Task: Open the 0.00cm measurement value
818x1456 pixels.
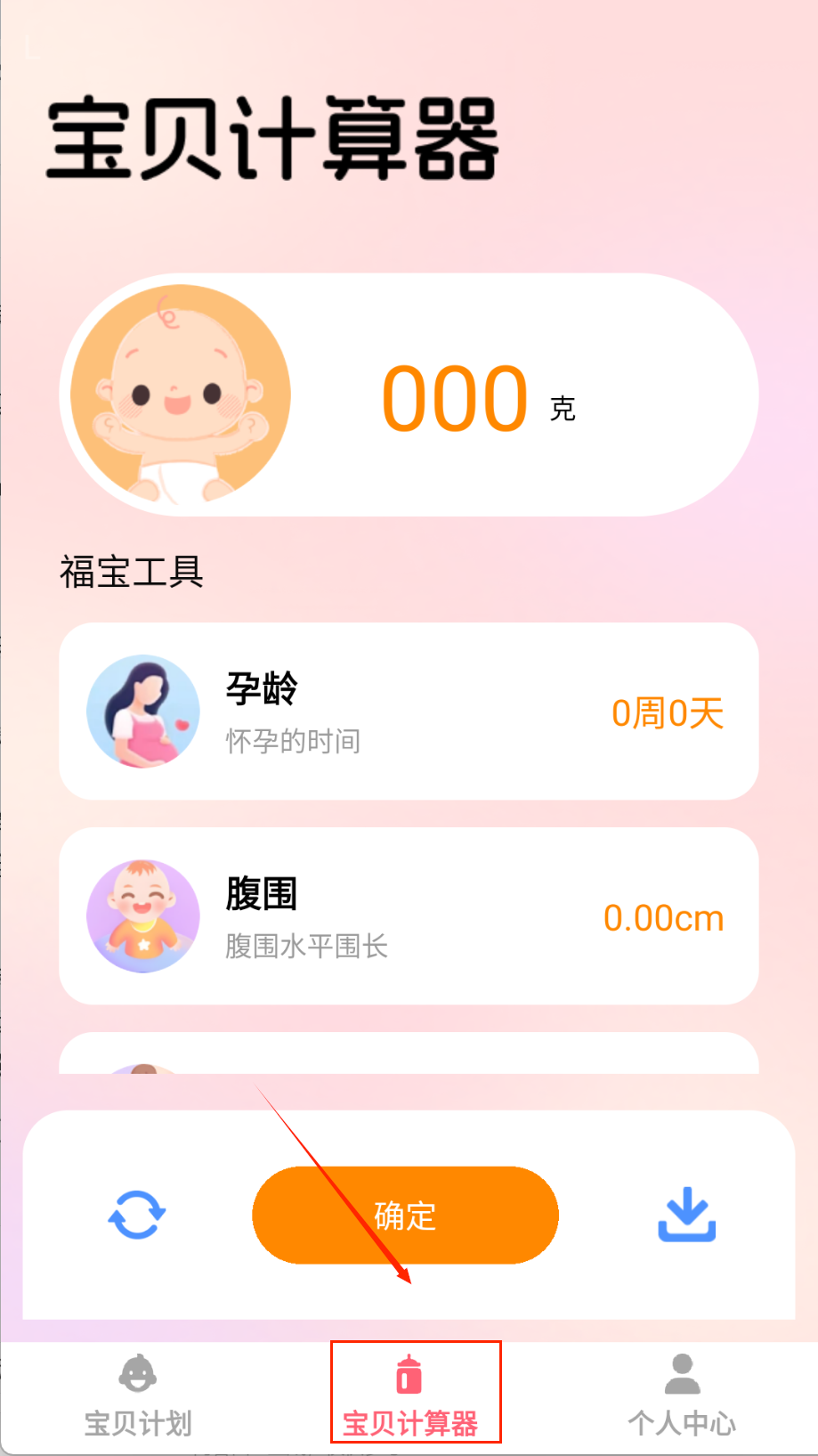Action: coord(664,918)
